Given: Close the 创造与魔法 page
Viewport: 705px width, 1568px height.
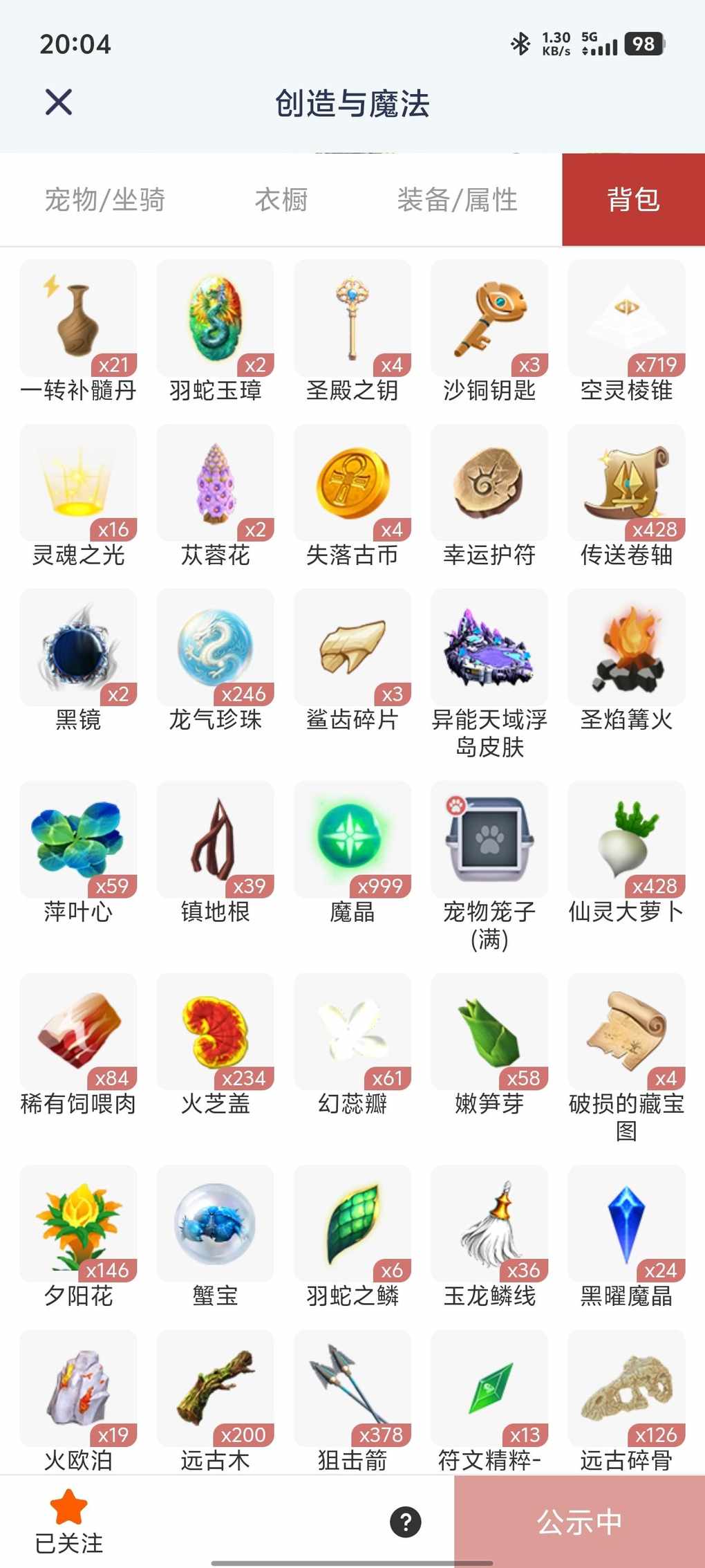Looking at the screenshot, I should [x=59, y=102].
